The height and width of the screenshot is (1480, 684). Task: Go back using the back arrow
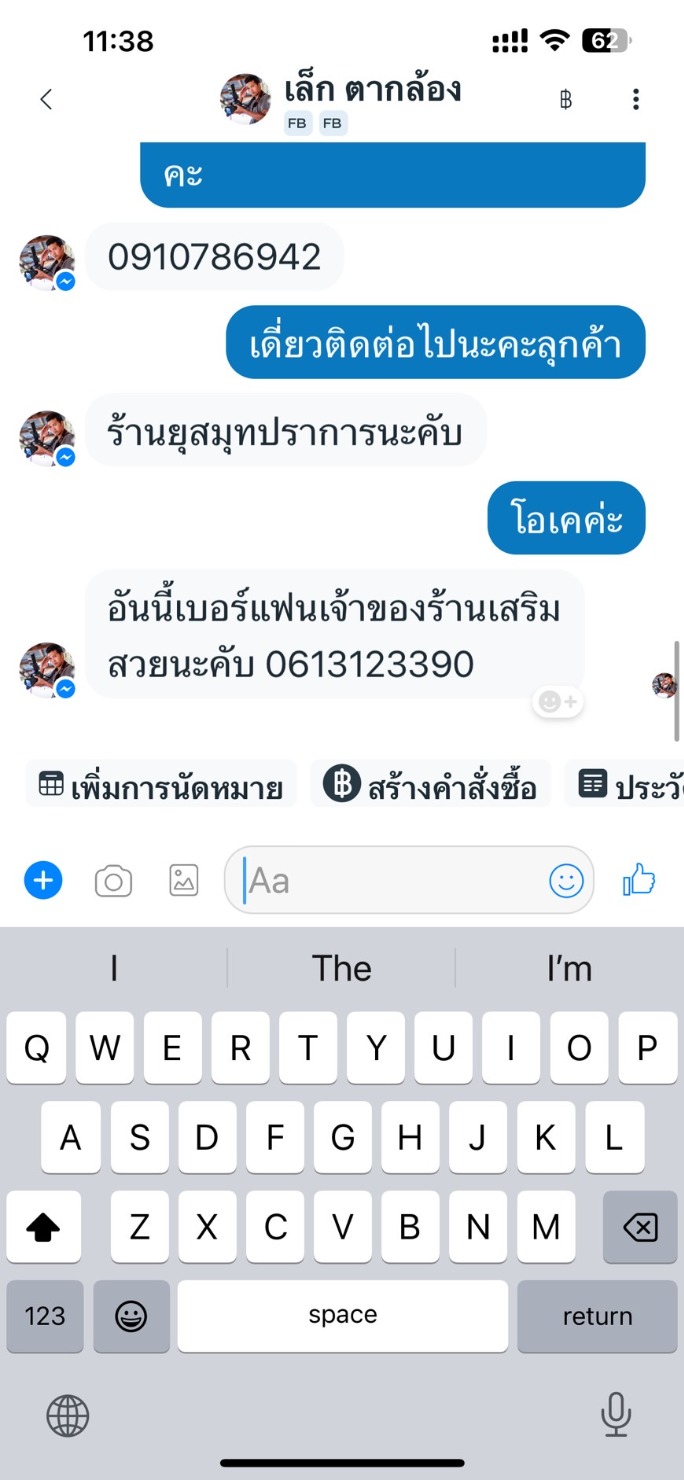pos(46,99)
